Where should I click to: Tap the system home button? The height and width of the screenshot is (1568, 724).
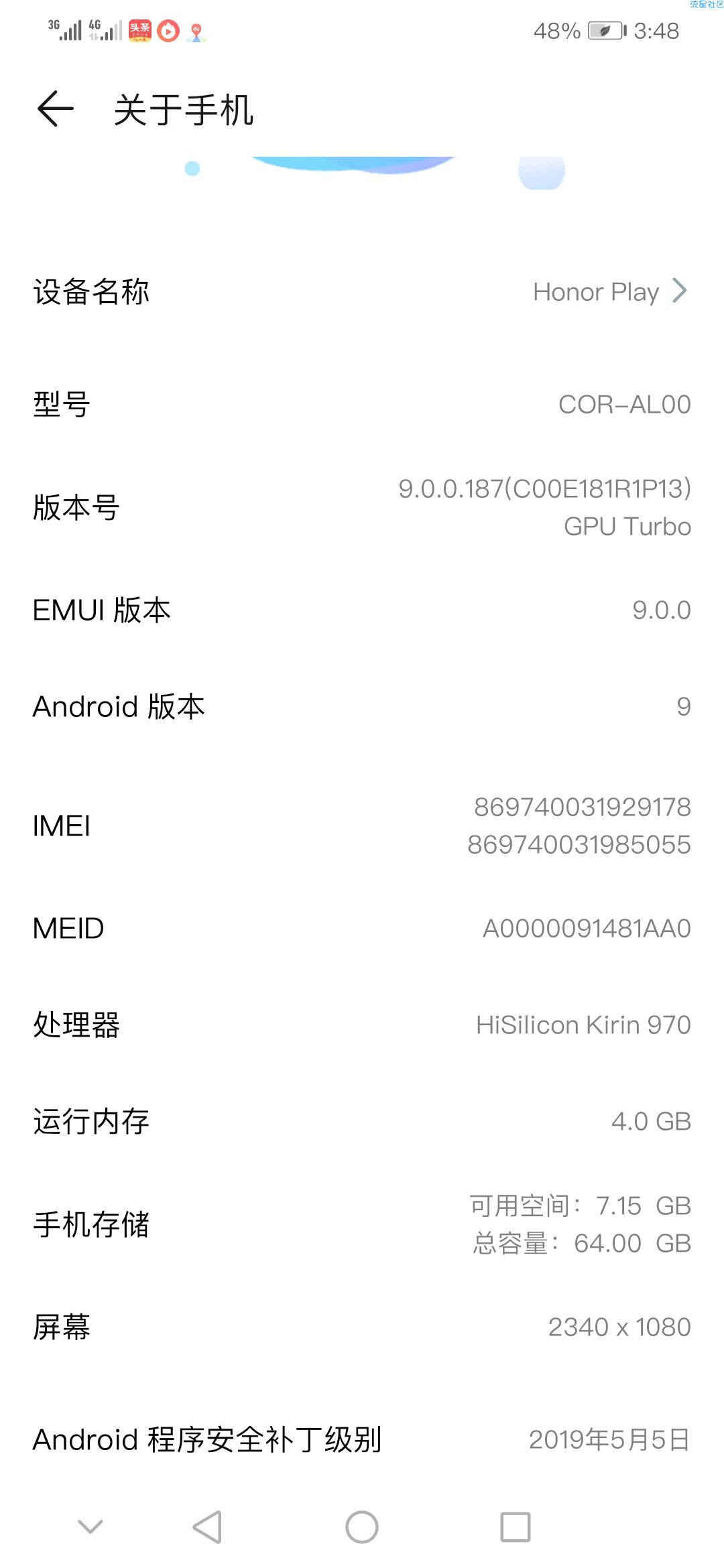(362, 1527)
